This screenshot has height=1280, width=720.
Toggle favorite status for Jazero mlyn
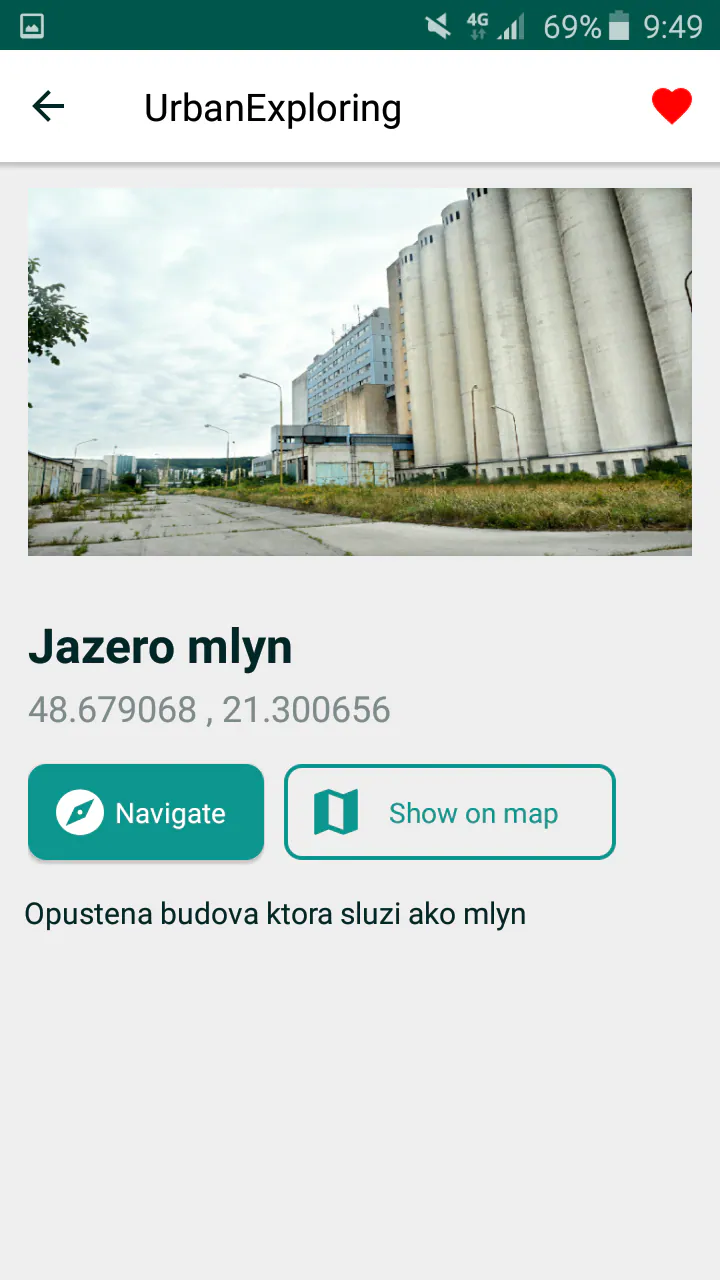point(671,104)
